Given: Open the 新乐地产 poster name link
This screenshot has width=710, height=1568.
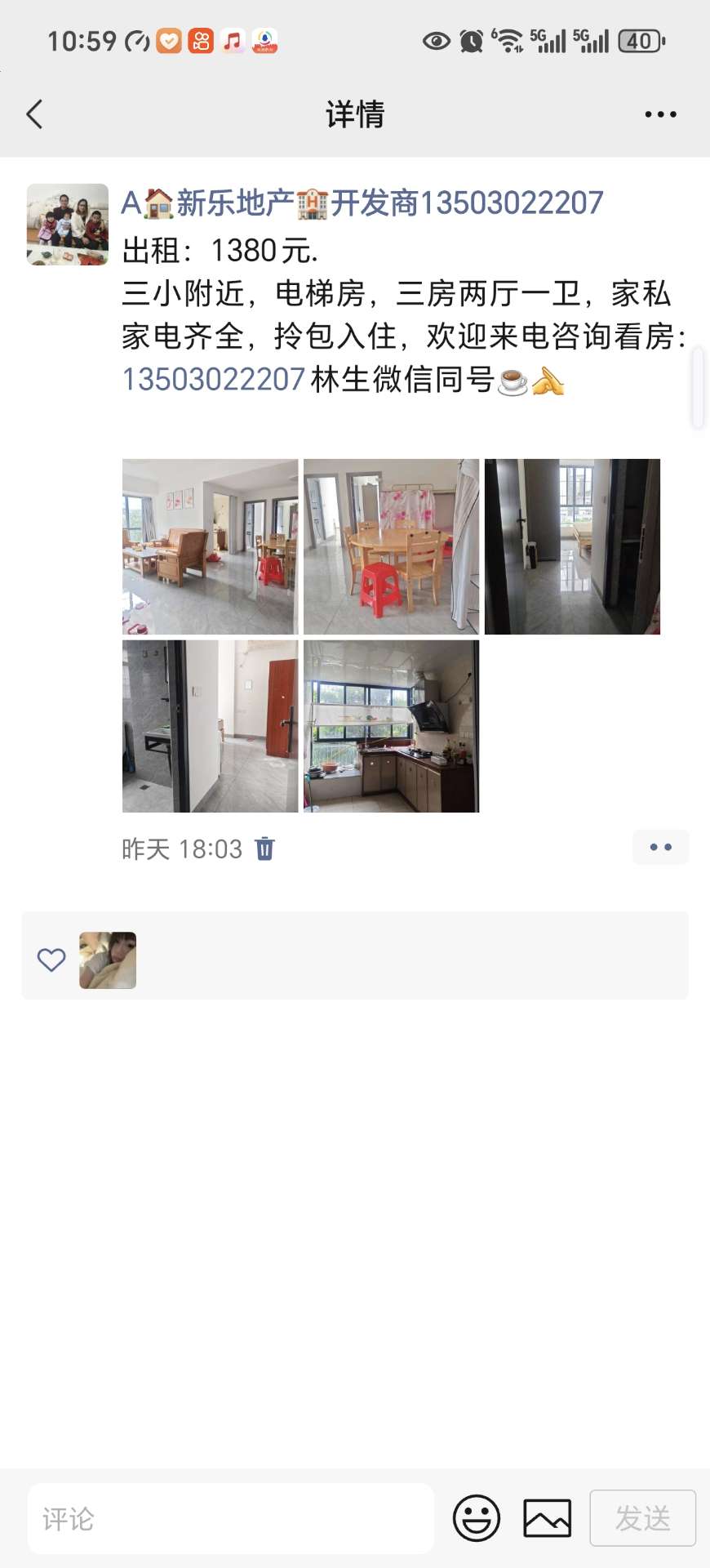Looking at the screenshot, I should click(362, 203).
